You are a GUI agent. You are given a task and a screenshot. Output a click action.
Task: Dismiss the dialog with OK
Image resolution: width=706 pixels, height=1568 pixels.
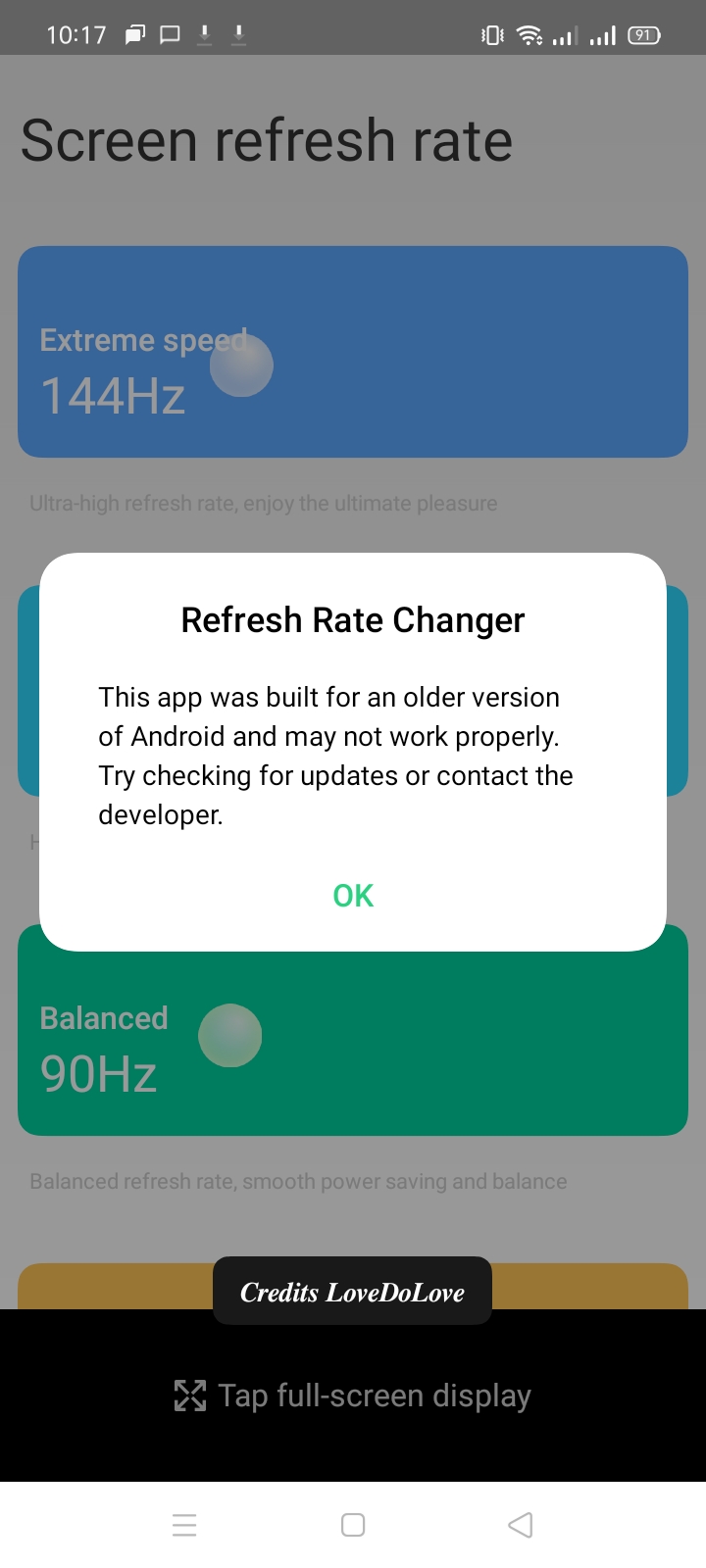[353, 896]
